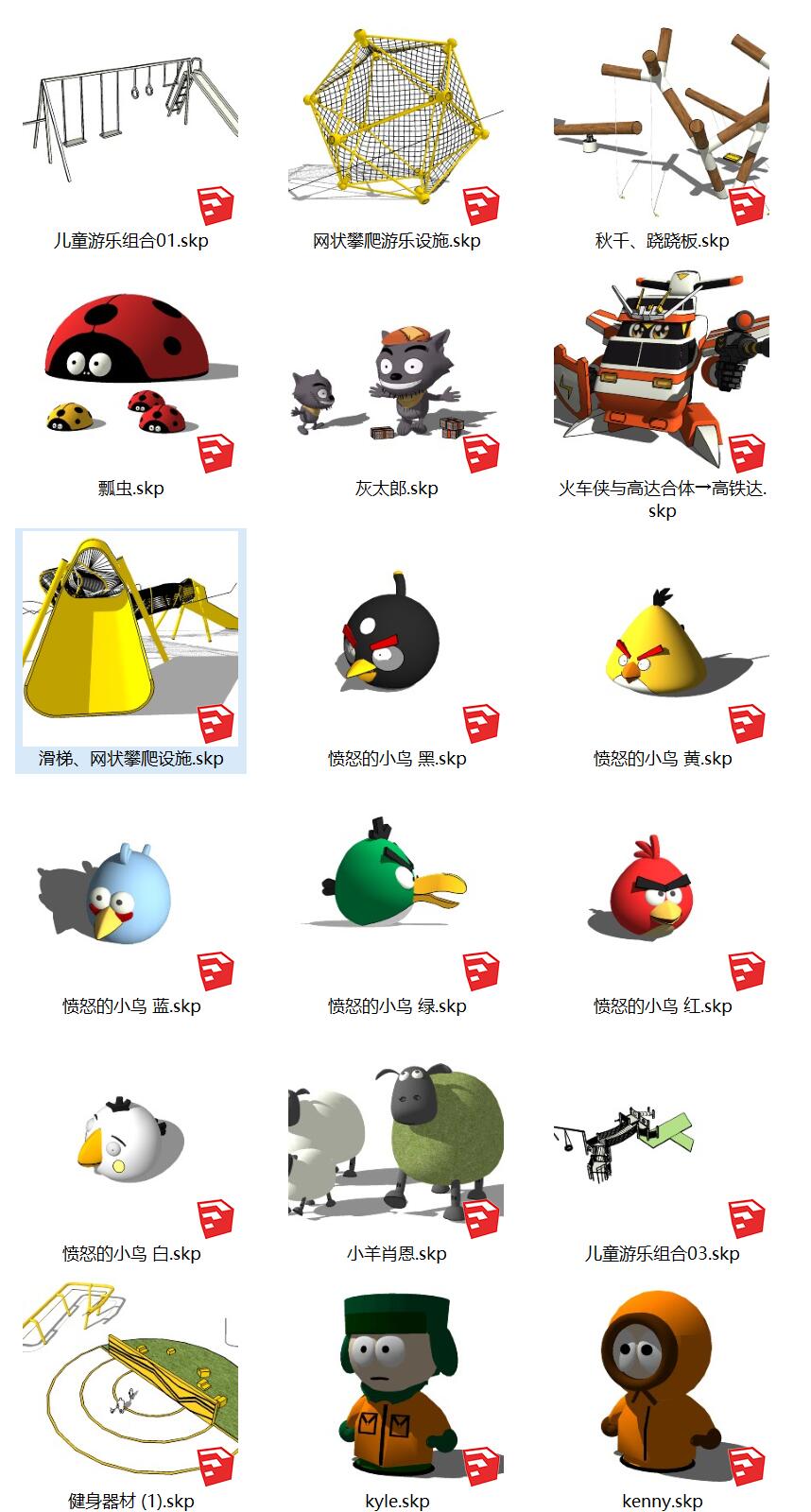Open 健身器材 (1).skp
This screenshot has height=1512, width=811.
[130, 1388]
